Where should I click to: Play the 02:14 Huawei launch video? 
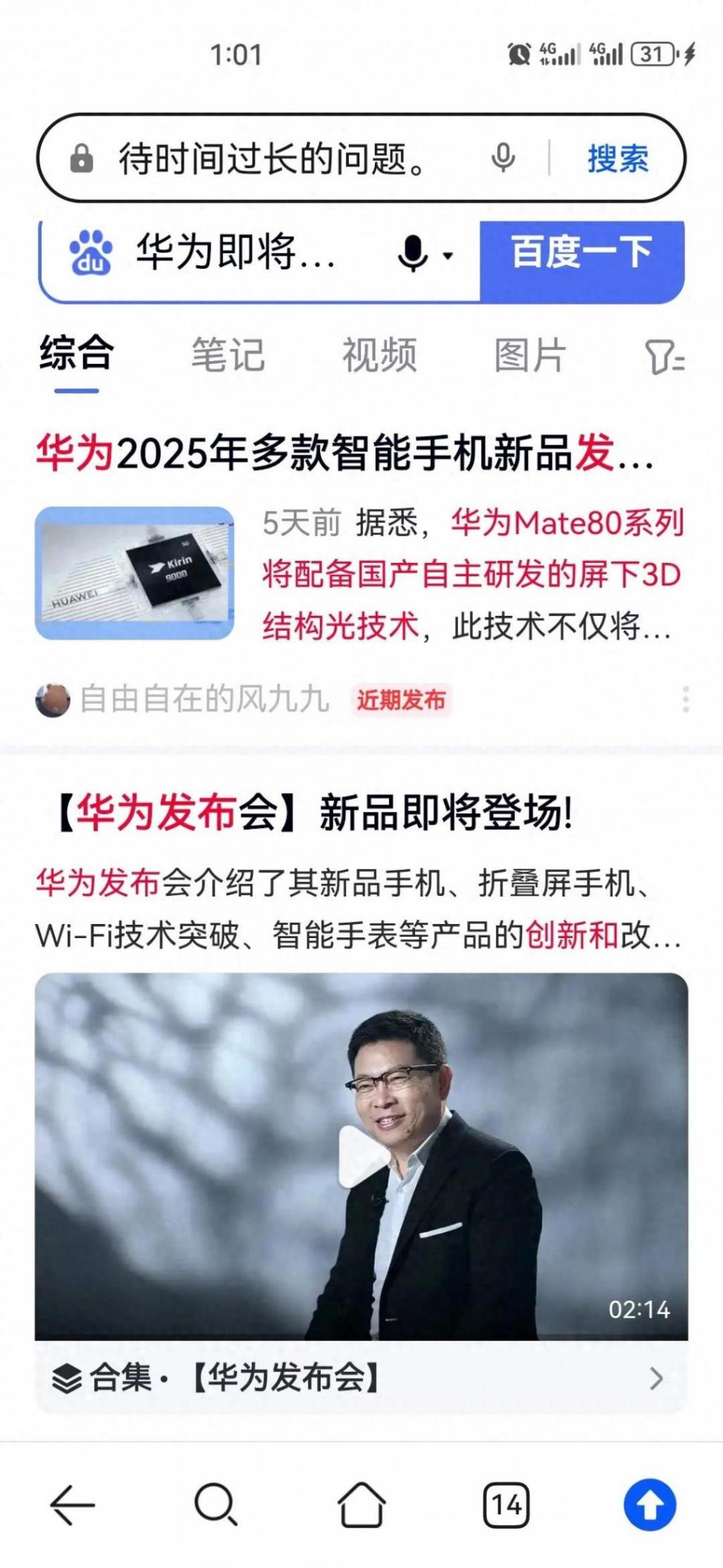tap(361, 1156)
